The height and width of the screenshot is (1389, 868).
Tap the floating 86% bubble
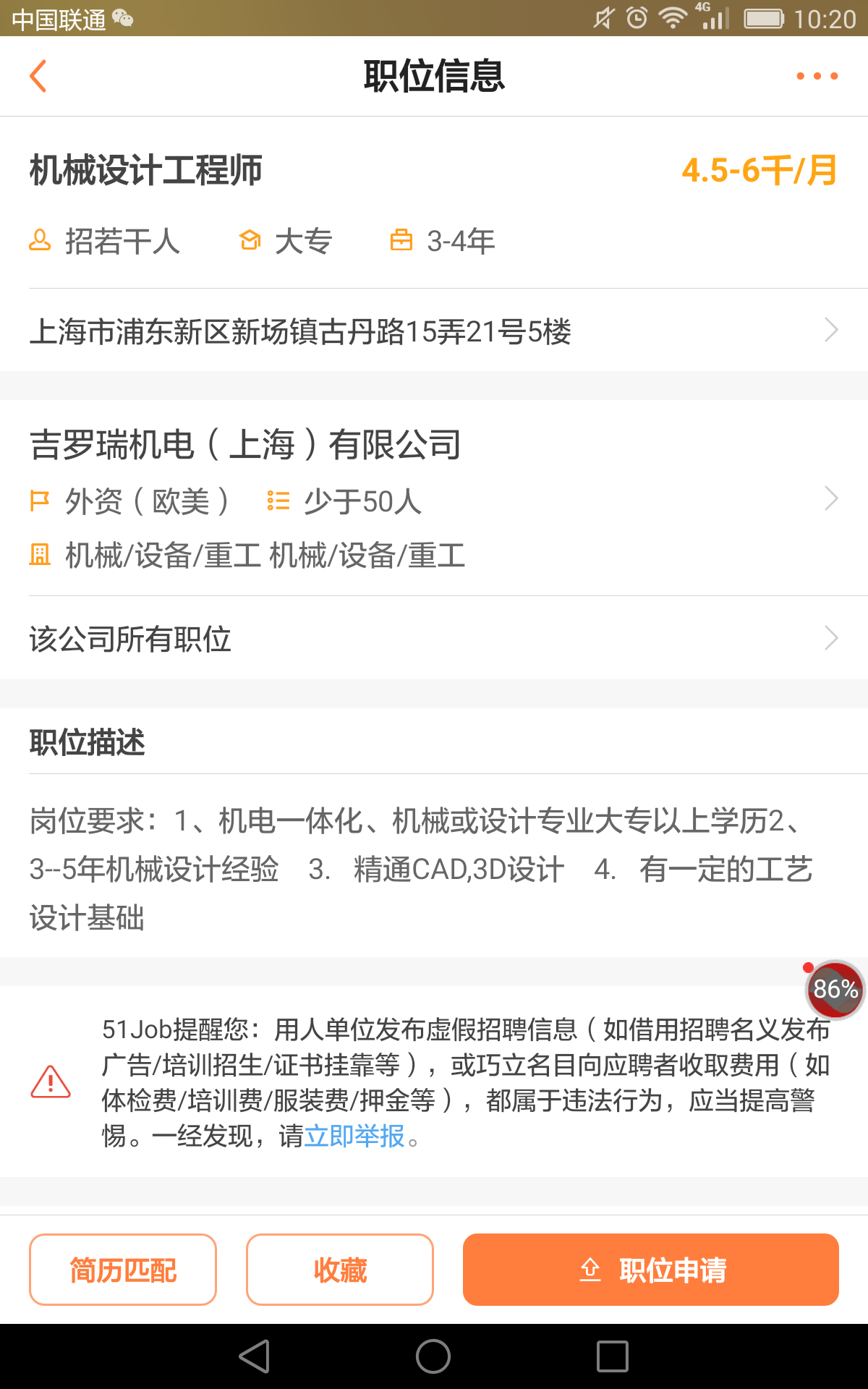click(x=835, y=989)
